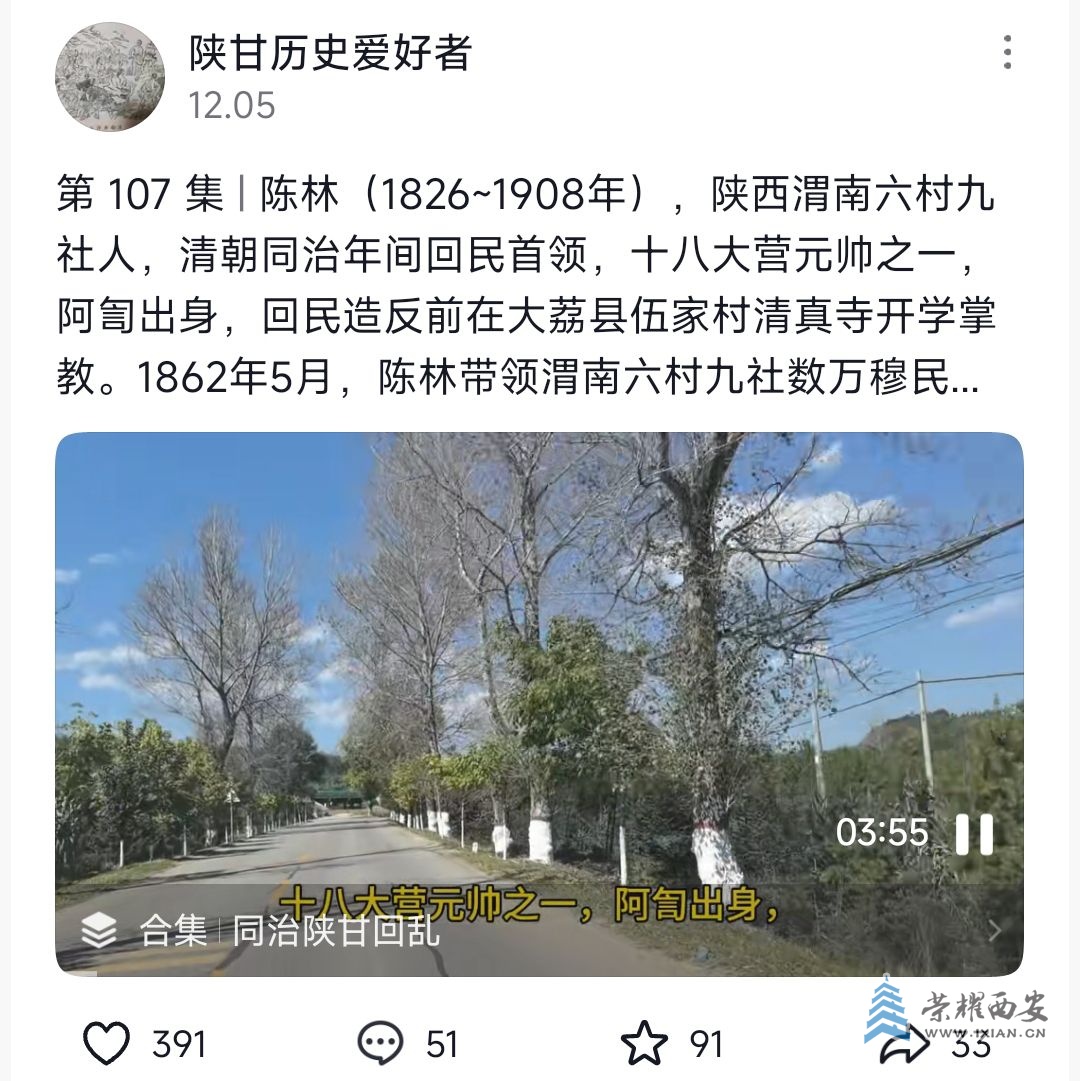Open the comments with 51 replies
The image size is (1080, 1081).
[381, 1044]
